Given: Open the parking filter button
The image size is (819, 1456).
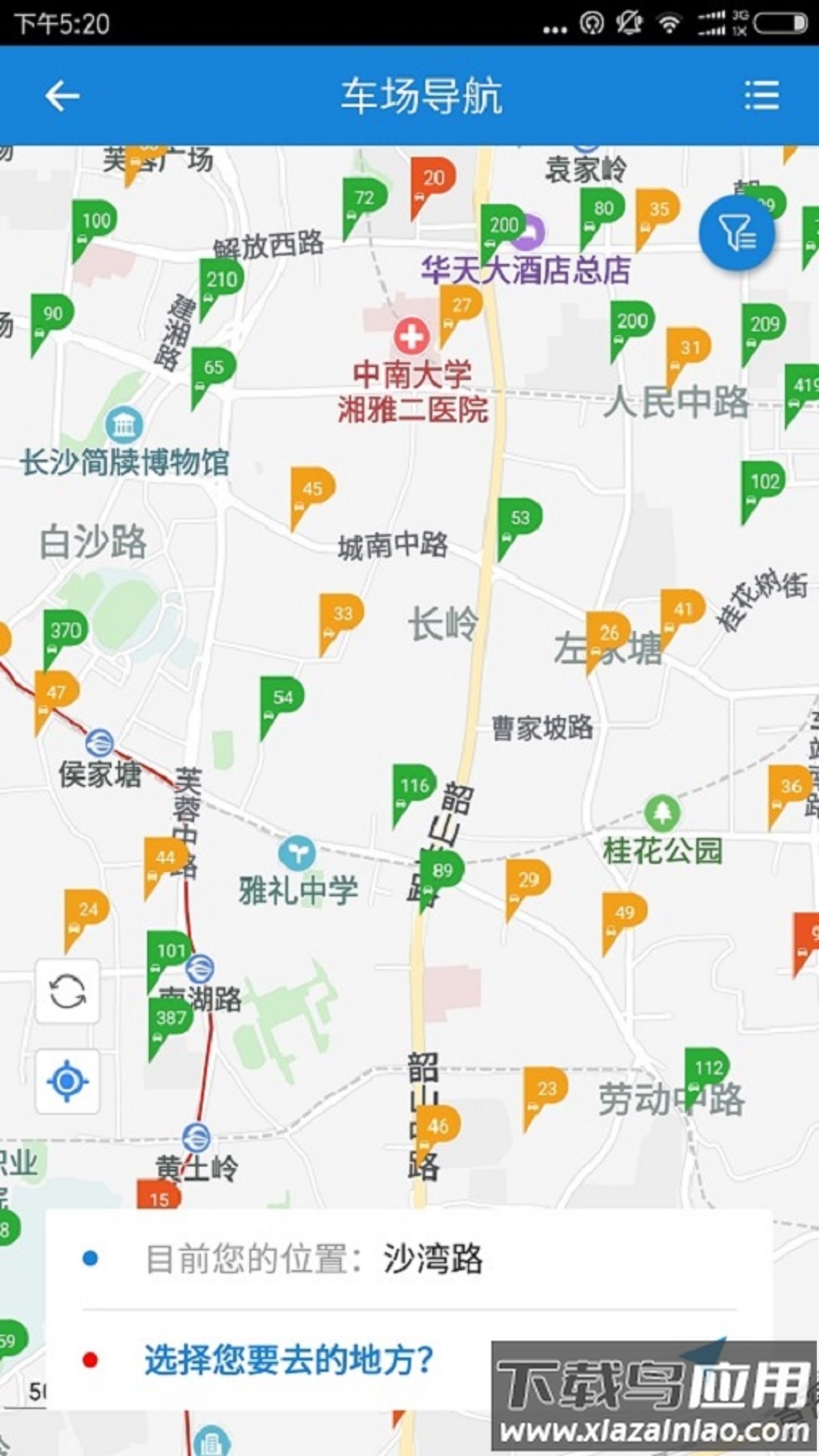Looking at the screenshot, I should 736,232.
